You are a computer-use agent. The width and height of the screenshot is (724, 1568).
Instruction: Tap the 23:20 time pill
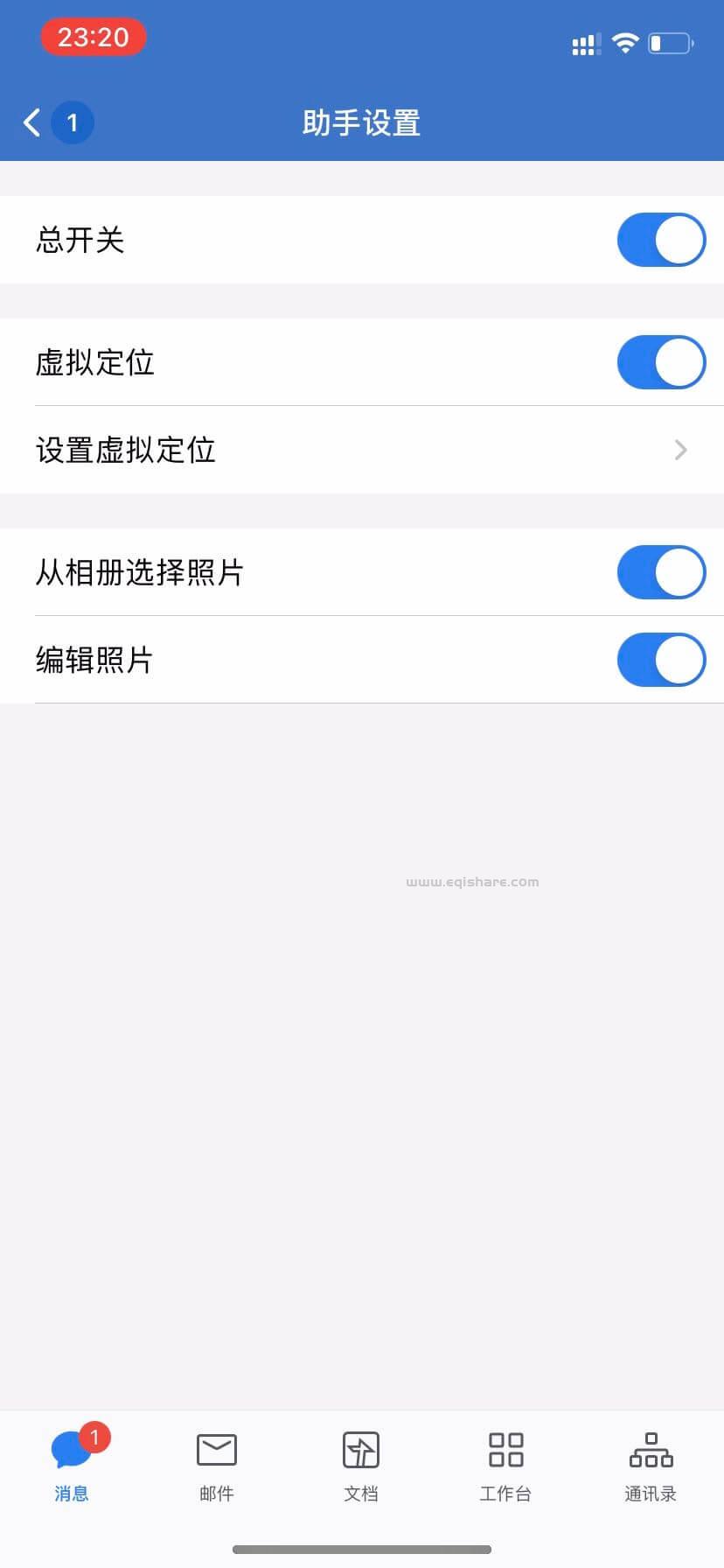[x=93, y=37]
